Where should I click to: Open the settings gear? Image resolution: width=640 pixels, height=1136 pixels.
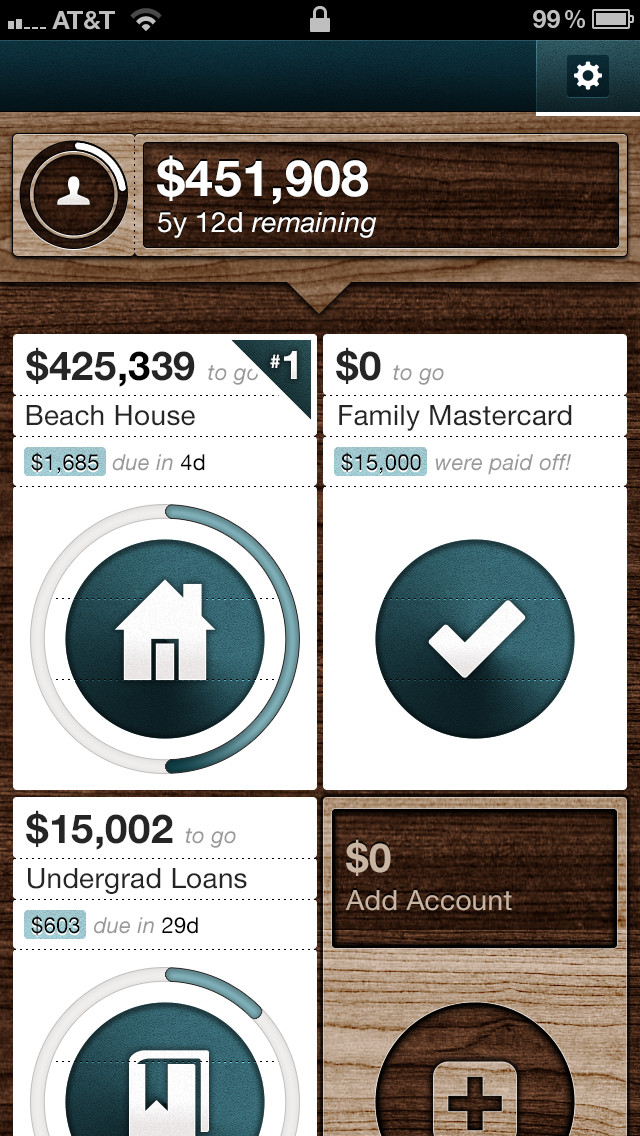[587, 76]
